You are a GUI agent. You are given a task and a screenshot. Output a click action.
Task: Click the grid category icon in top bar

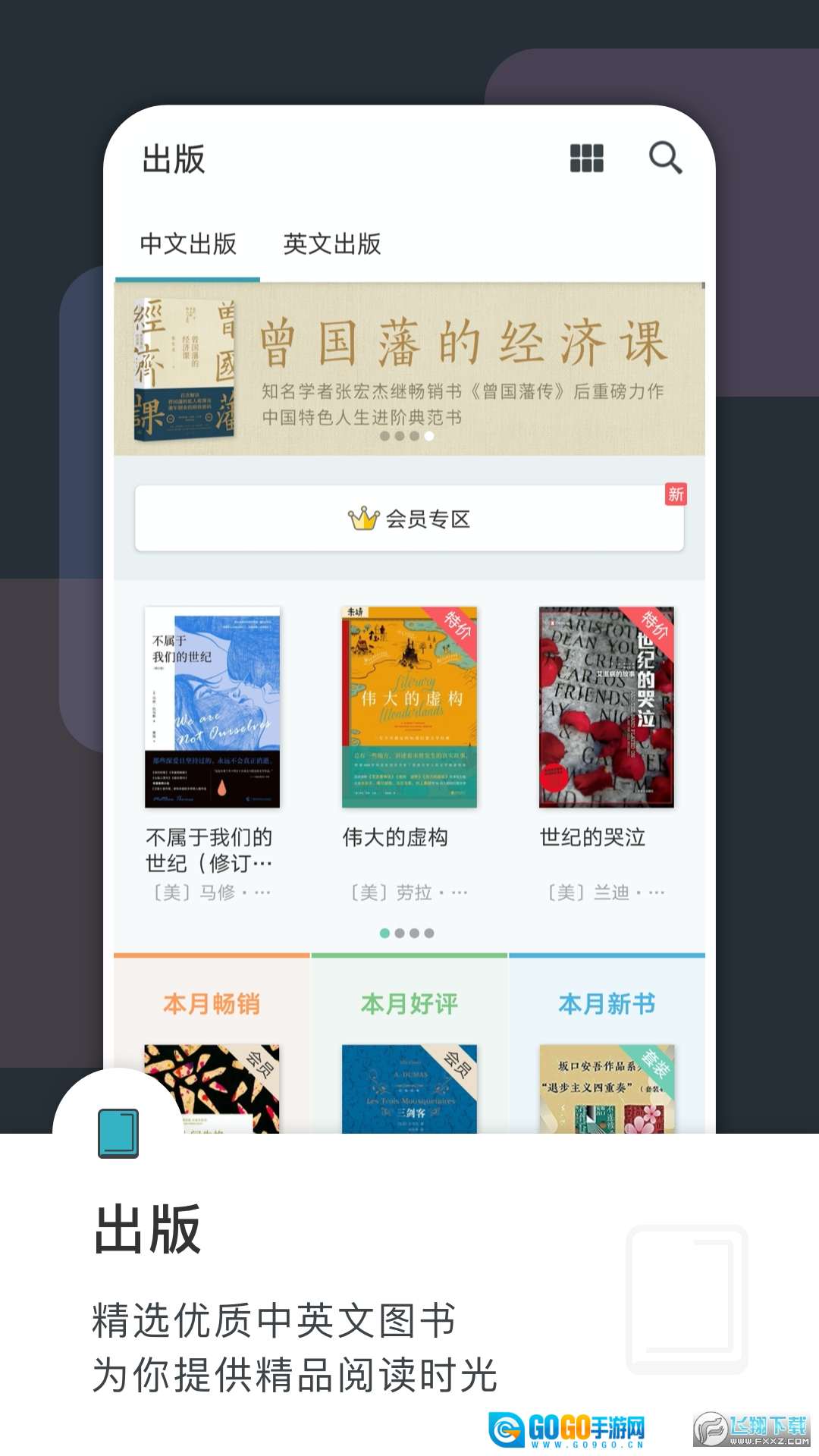585,159
